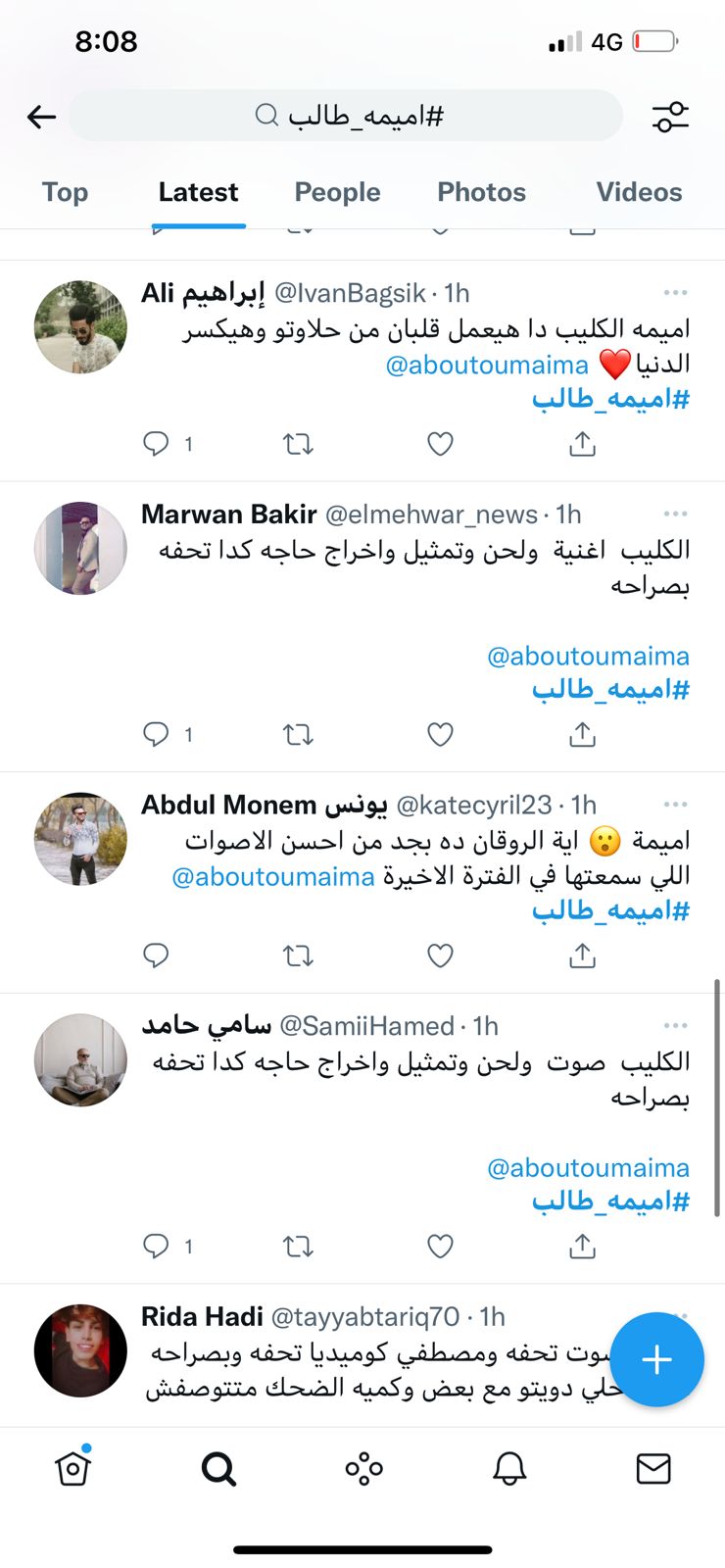Switch to the People tab
Screen dimensions: 725x1568
pyautogui.click(x=337, y=192)
